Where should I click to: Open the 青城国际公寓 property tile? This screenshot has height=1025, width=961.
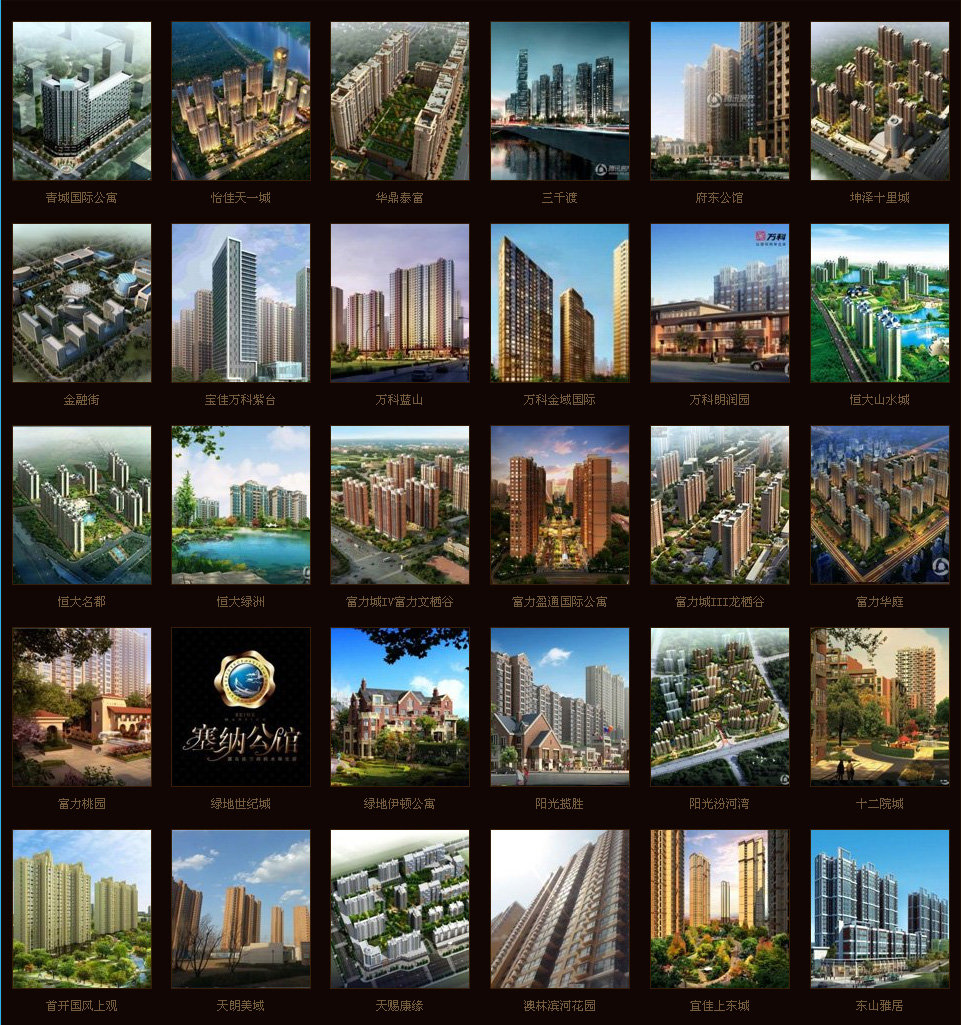tap(81, 101)
